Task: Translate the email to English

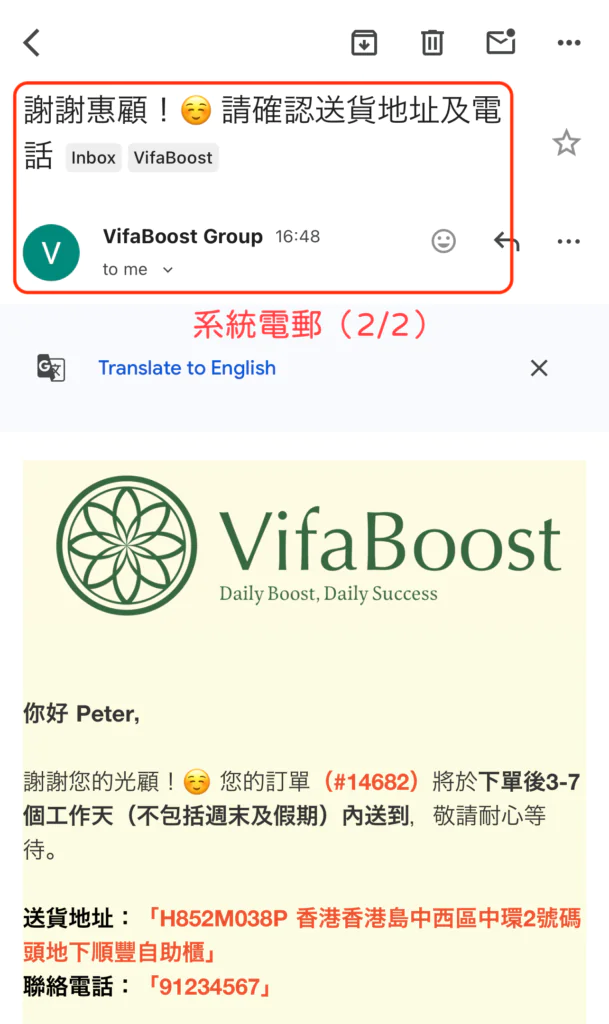Action: [x=187, y=368]
